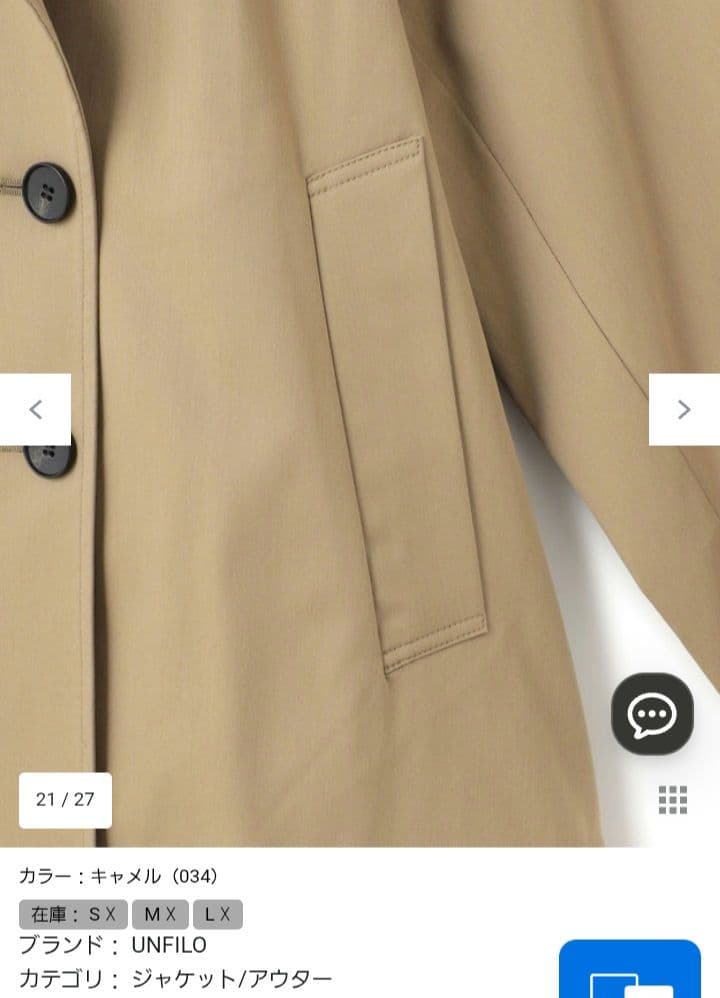
Task: Open the image thumbnail grid view
Action: tap(673, 800)
